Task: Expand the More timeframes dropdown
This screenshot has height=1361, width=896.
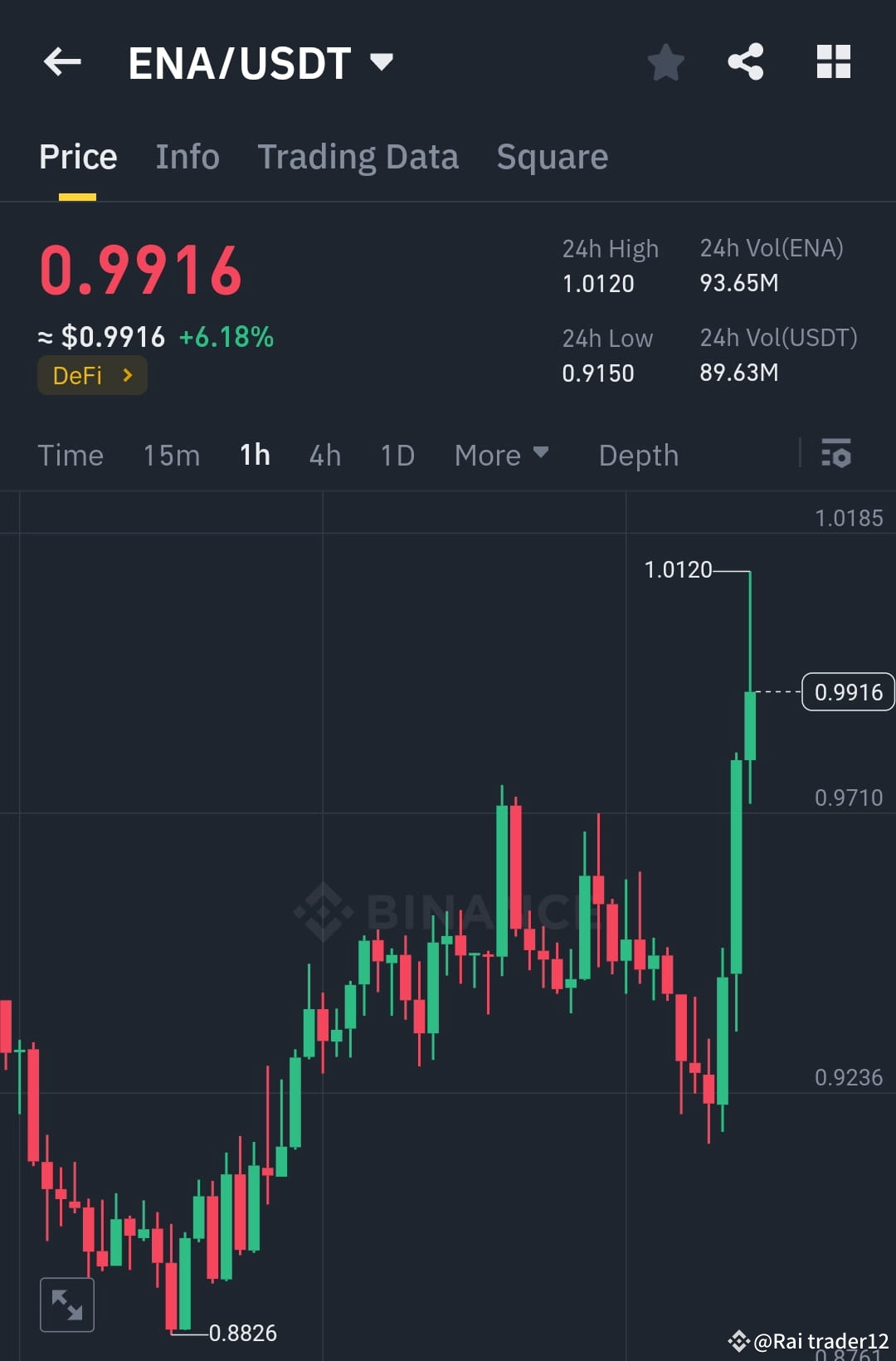Action: 501,455
